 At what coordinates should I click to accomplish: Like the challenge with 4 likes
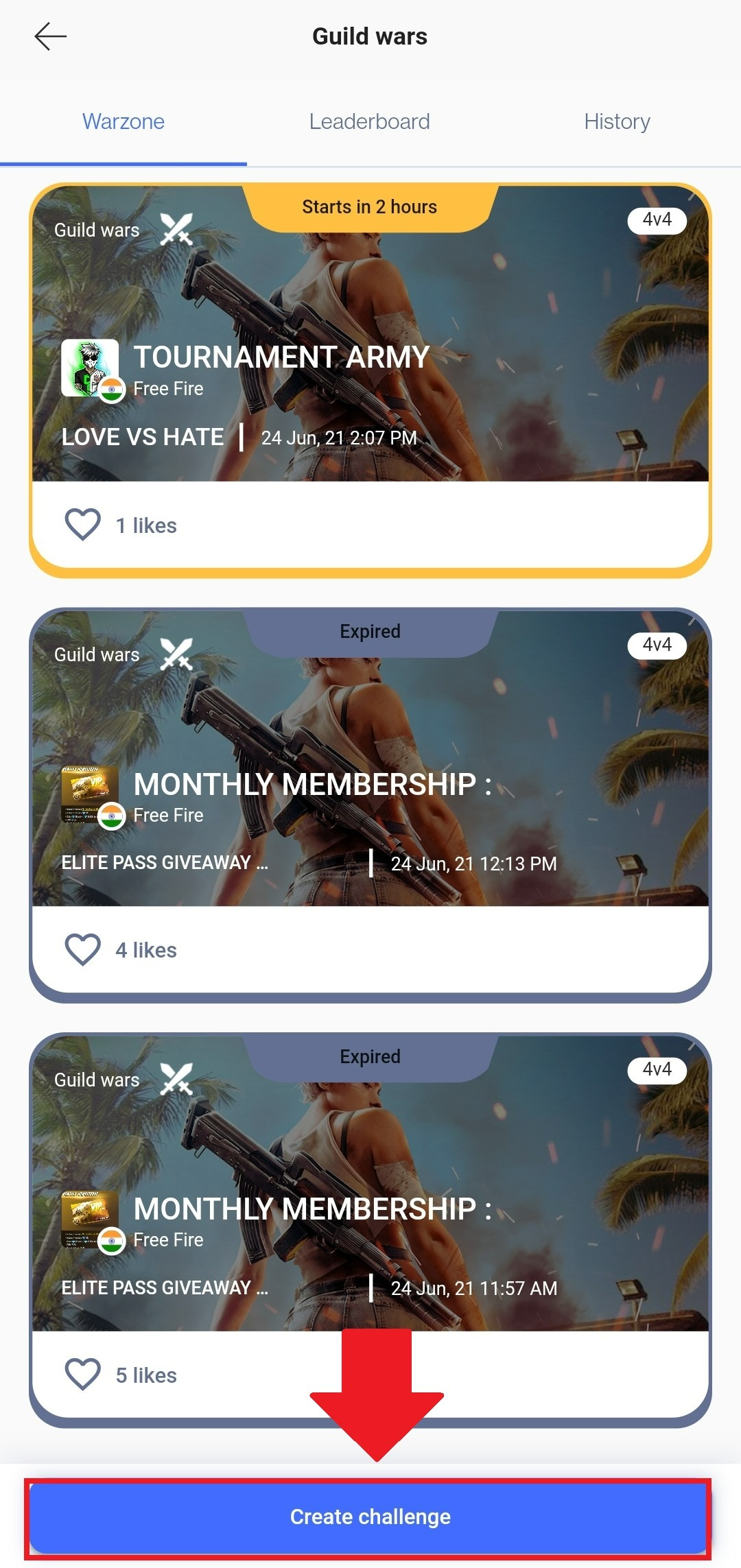(x=83, y=949)
